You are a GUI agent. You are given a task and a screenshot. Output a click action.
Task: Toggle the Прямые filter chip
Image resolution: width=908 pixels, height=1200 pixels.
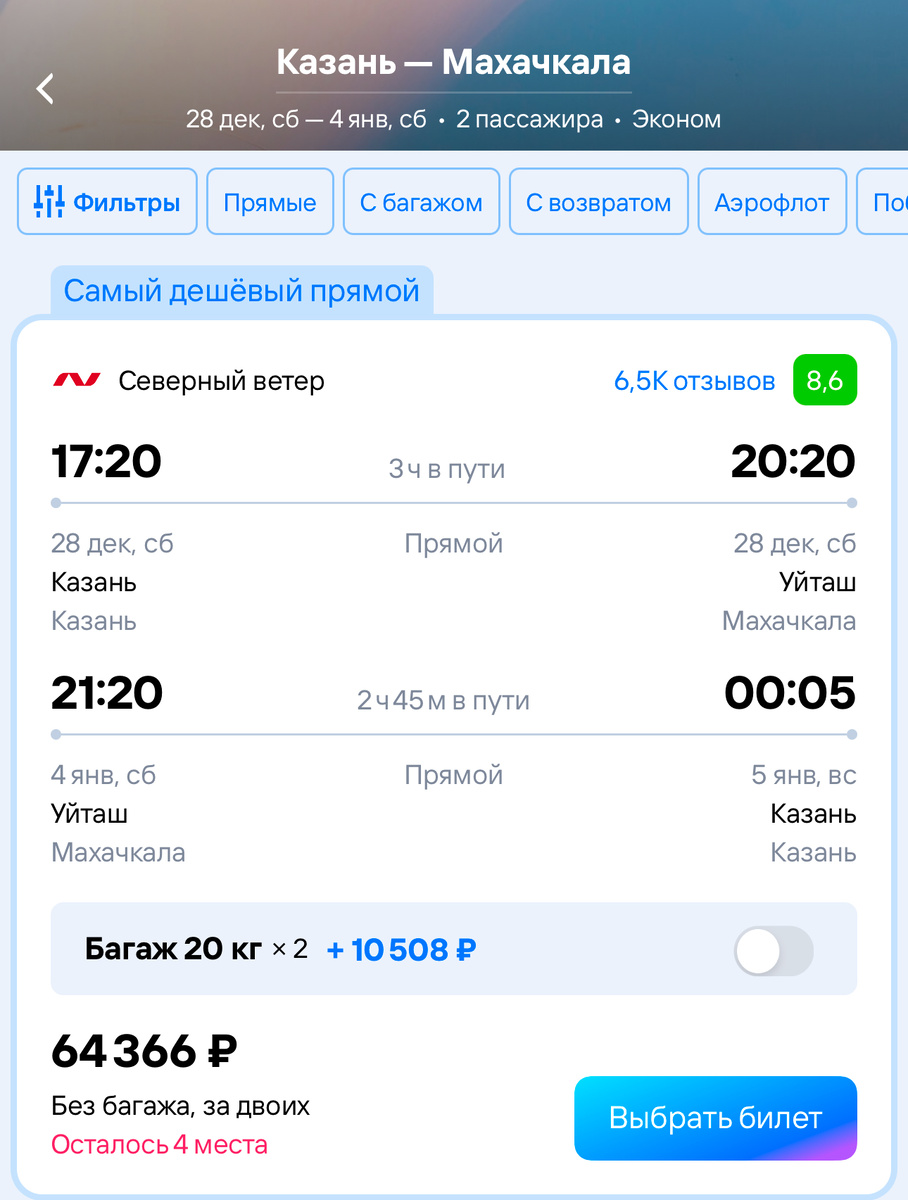click(270, 201)
